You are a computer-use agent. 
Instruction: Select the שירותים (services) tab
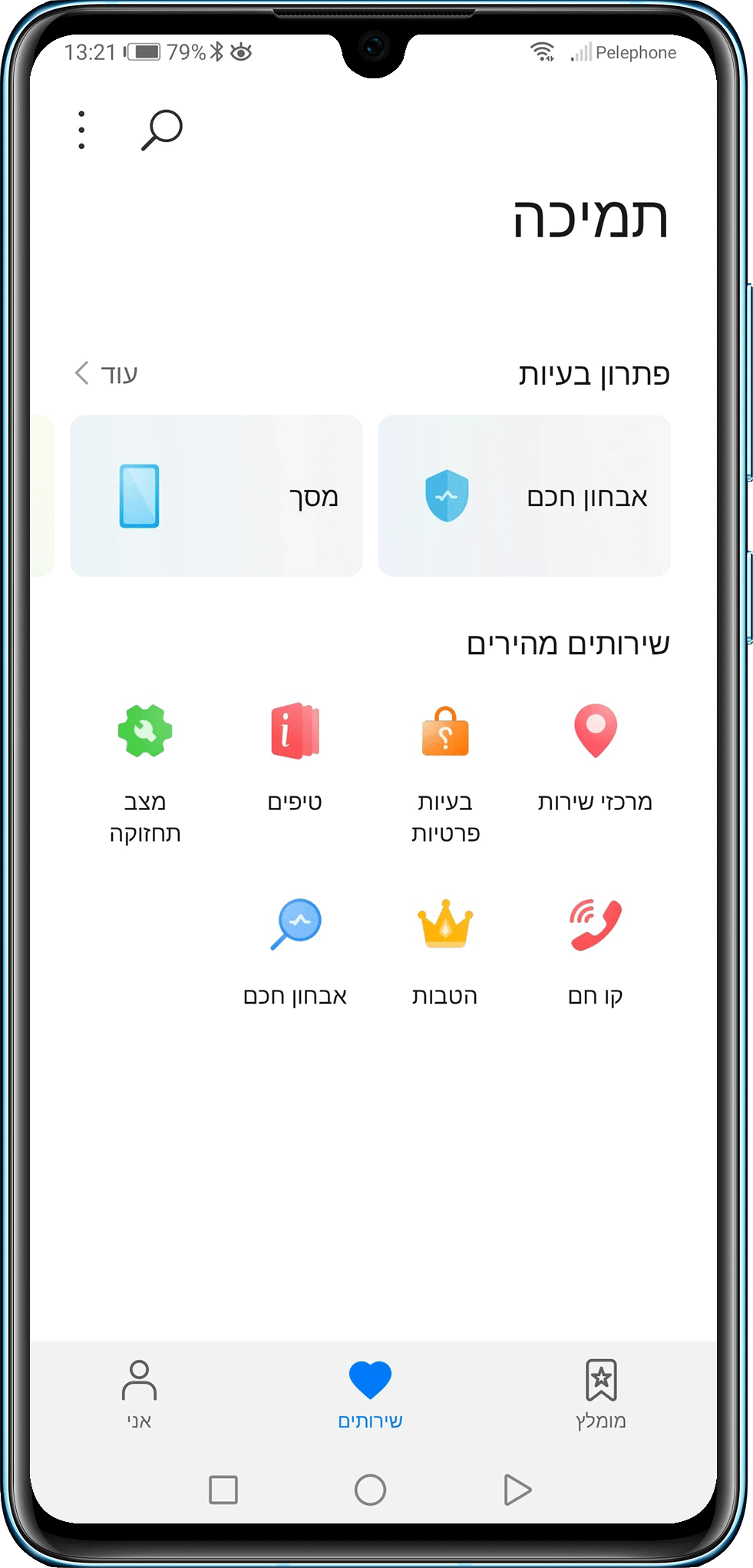(x=370, y=1394)
